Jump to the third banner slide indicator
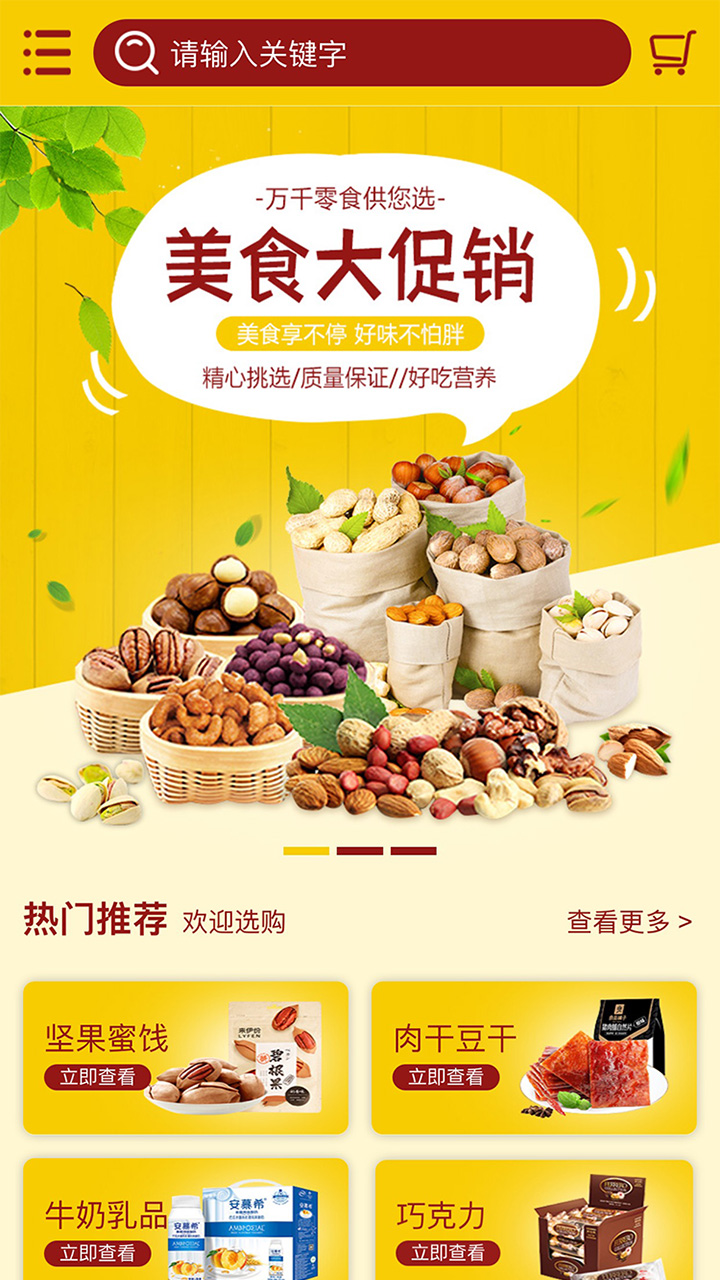This screenshot has width=720, height=1280. [x=413, y=851]
